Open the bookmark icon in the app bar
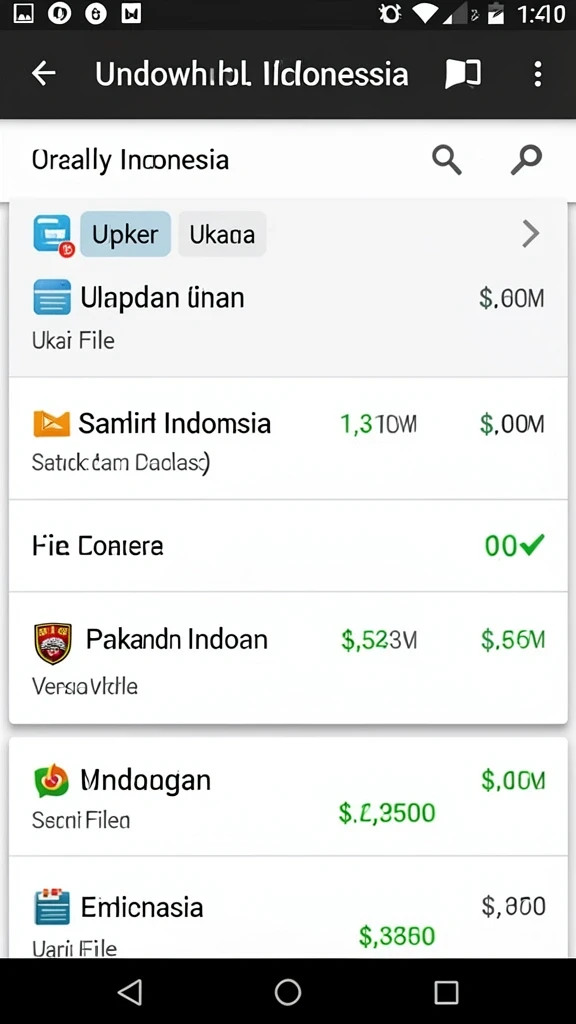 coord(463,74)
